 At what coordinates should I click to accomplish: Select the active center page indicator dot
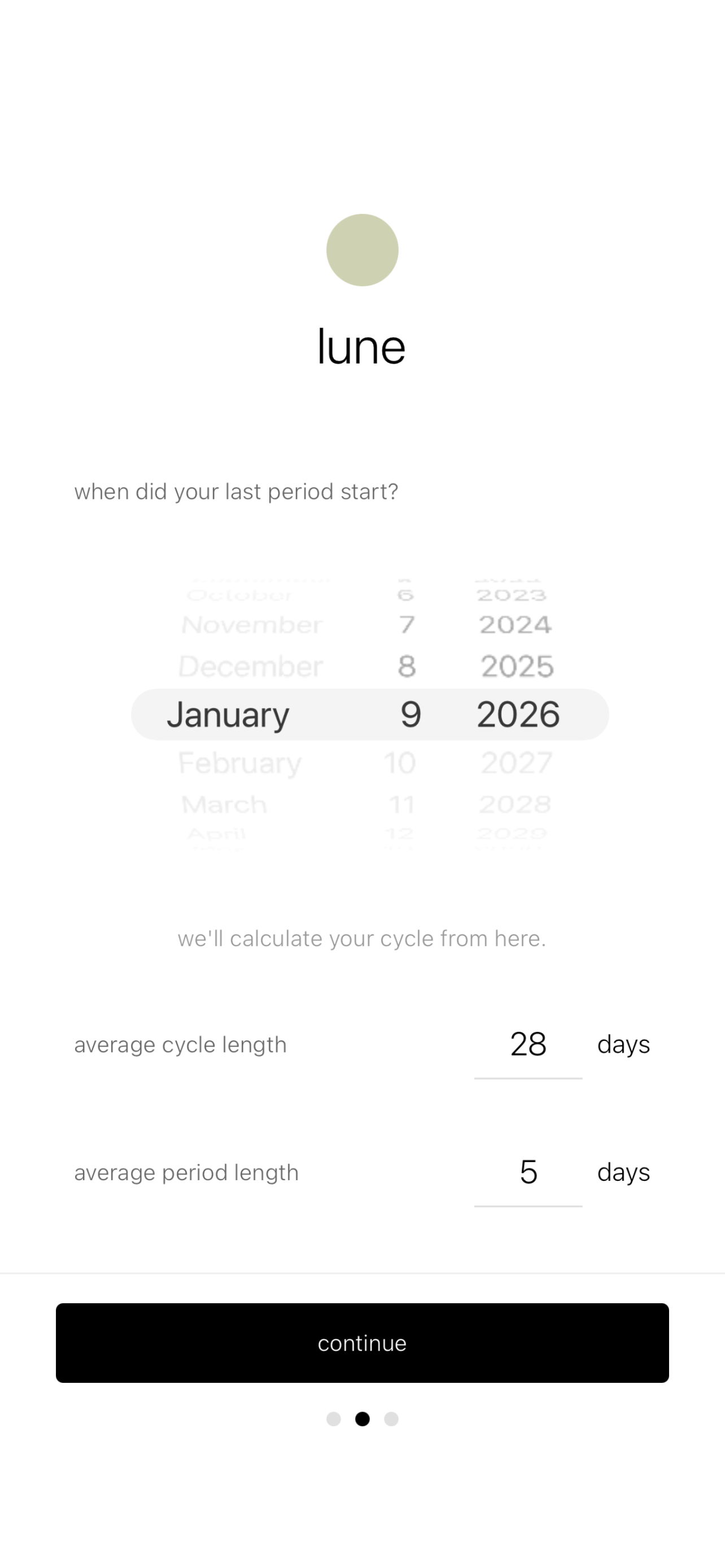point(362,1419)
